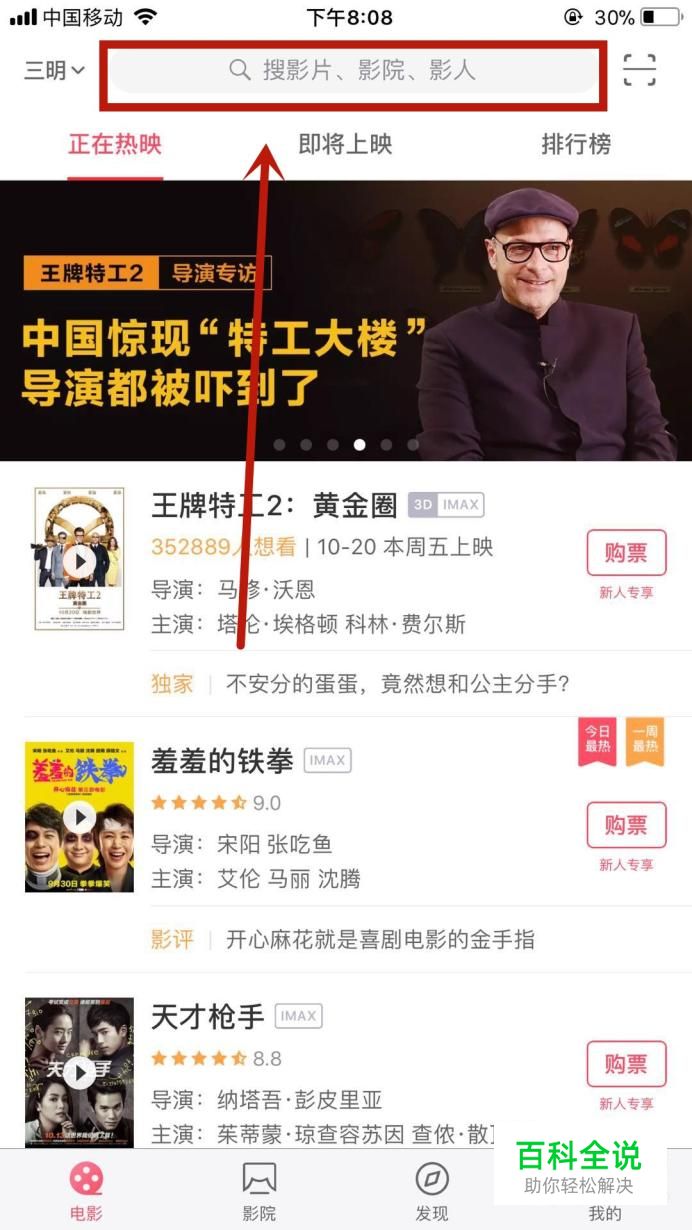
Task: Switch to the 排行榜 tab
Action: [576, 144]
